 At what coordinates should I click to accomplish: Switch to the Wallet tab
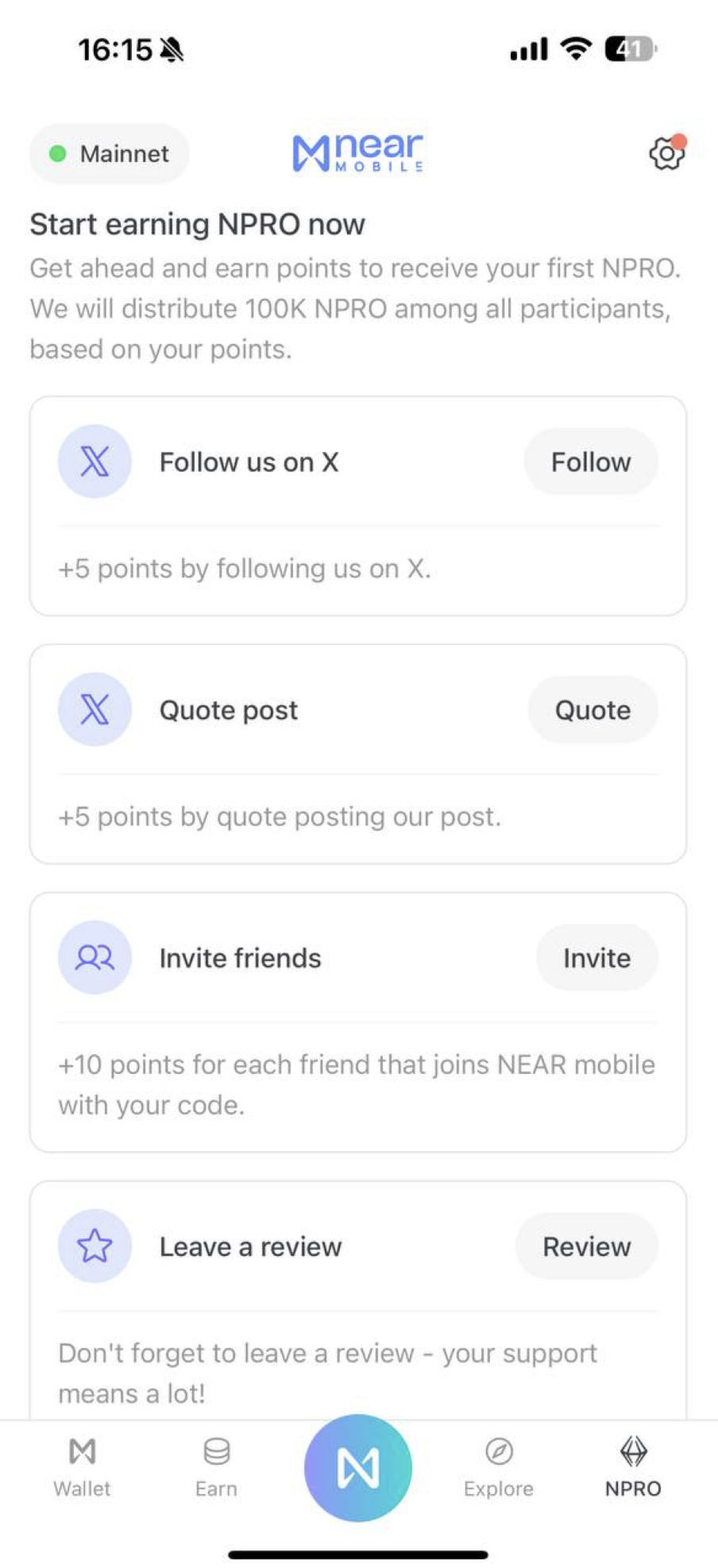click(x=82, y=1467)
